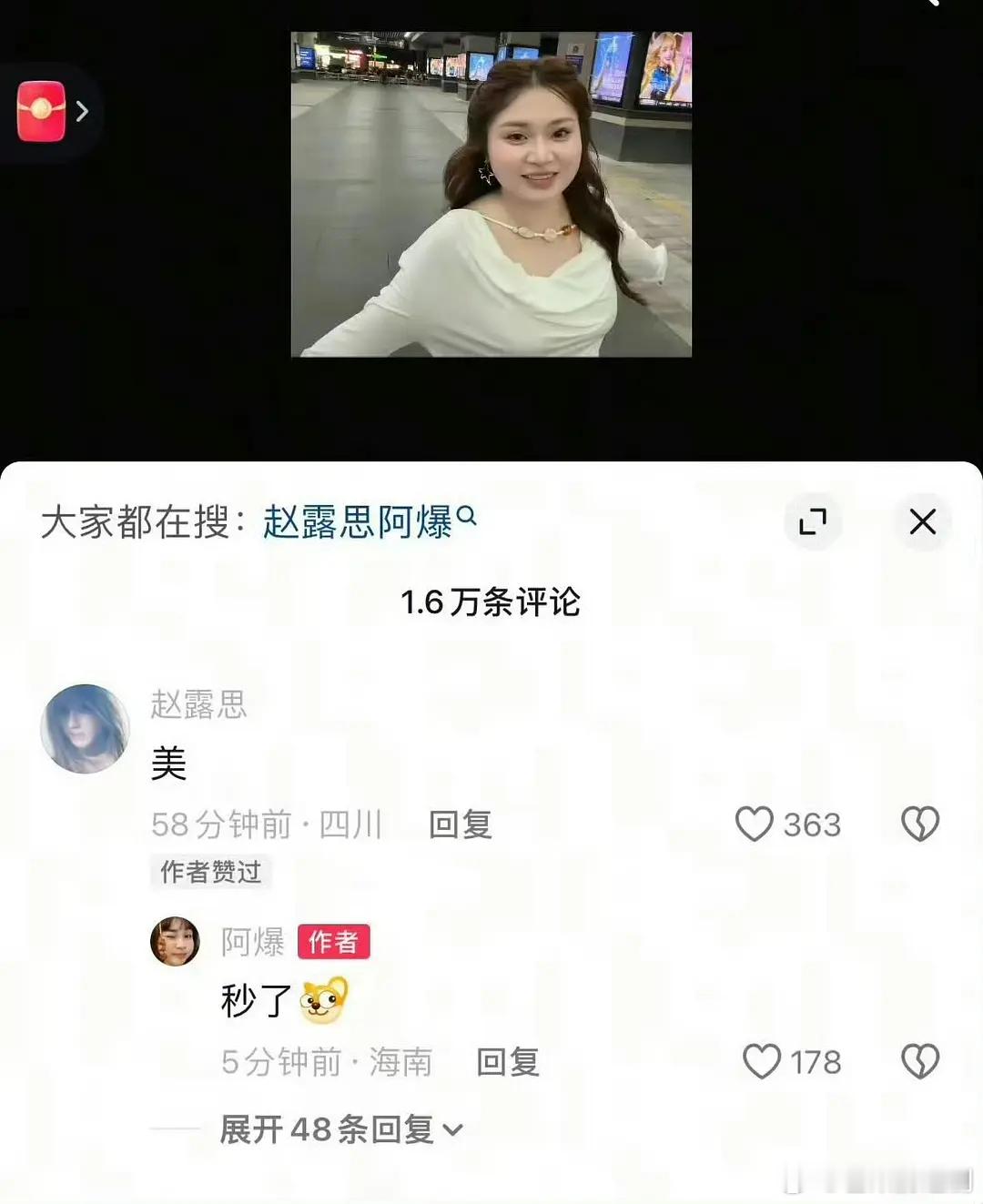Open the red envelope promotion icon

click(41, 111)
